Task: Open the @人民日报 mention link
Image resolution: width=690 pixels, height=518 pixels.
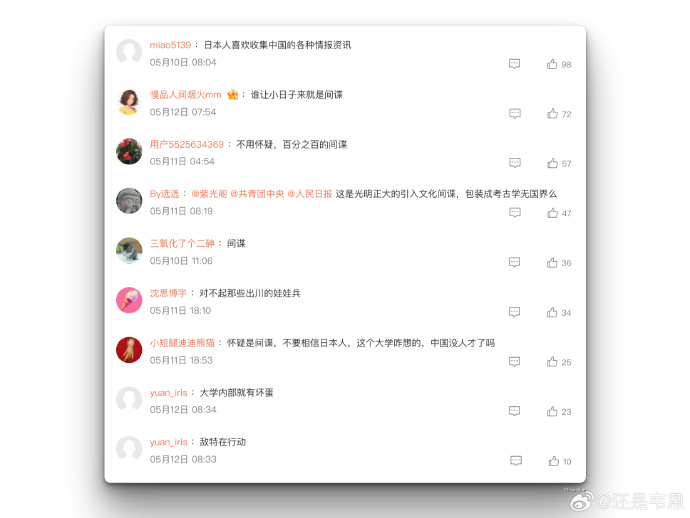Action: point(310,194)
